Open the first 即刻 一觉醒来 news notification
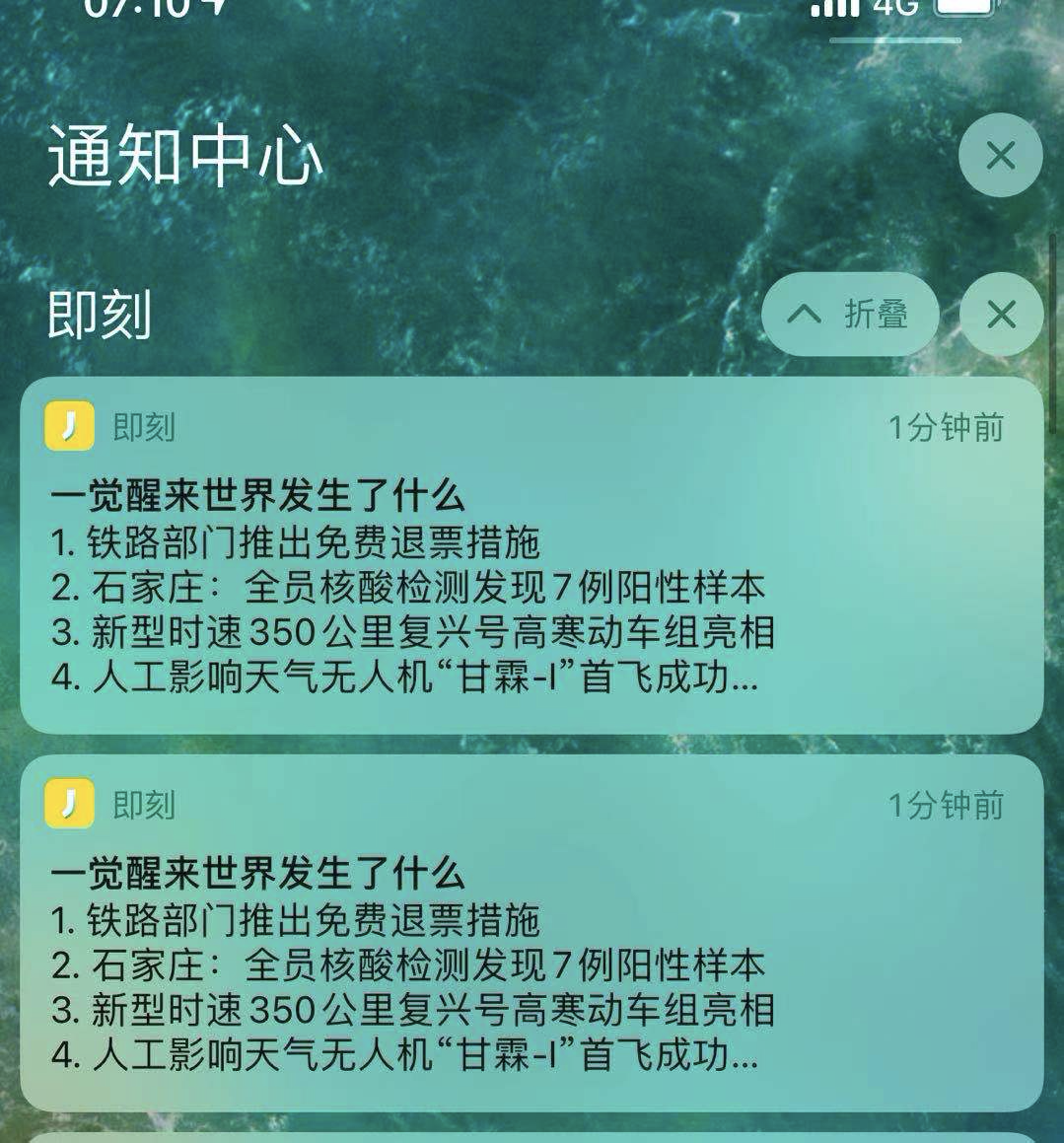The height and width of the screenshot is (1143, 1064). [x=531, y=555]
